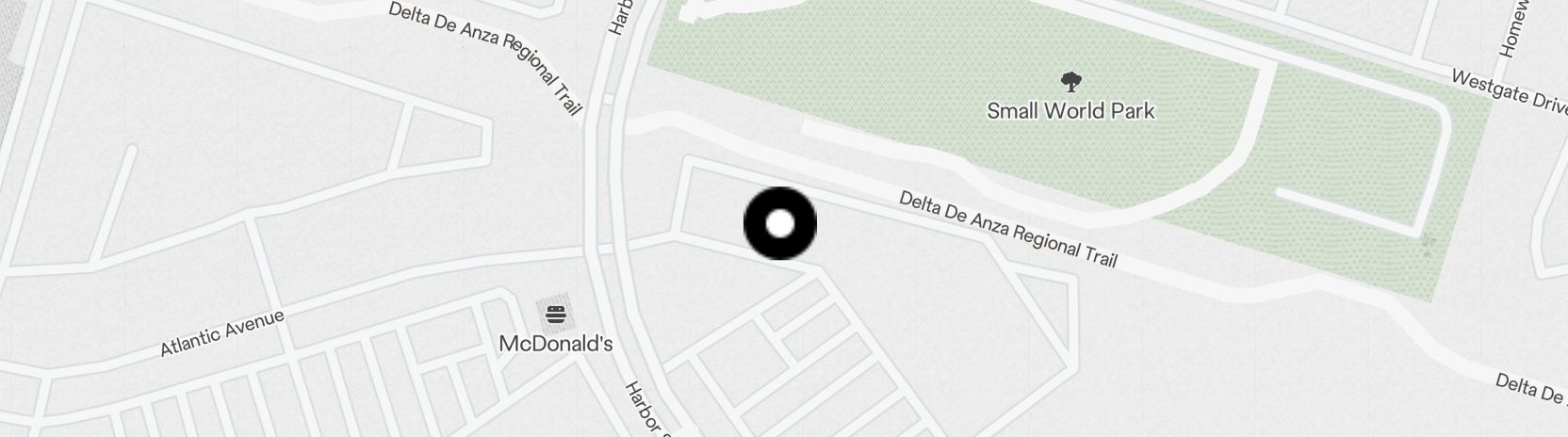Open the Small World Park map point
Viewport: 1568px width, 437px height.
pos(1070,82)
